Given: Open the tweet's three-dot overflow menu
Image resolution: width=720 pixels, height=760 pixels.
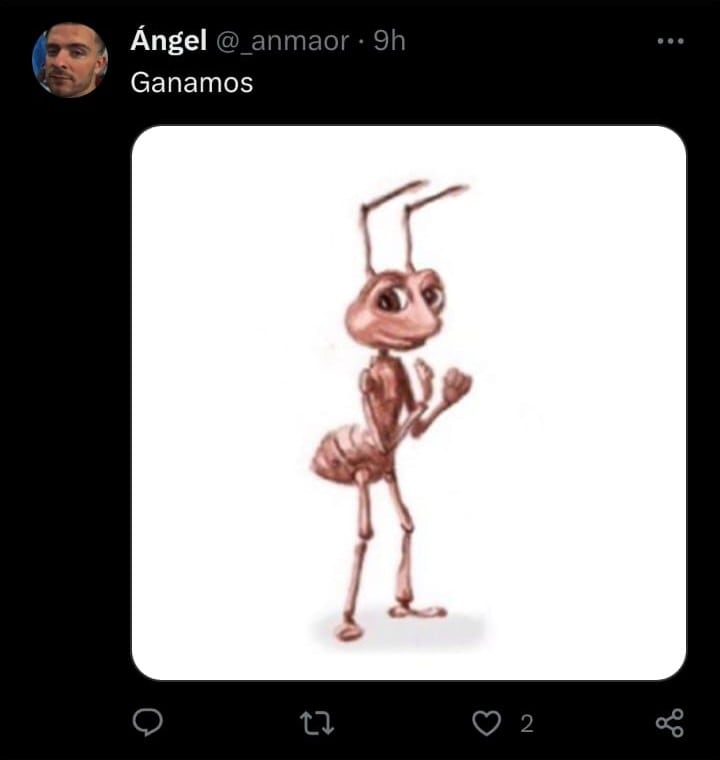Looking at the screenshot, I should click(670, 41).
